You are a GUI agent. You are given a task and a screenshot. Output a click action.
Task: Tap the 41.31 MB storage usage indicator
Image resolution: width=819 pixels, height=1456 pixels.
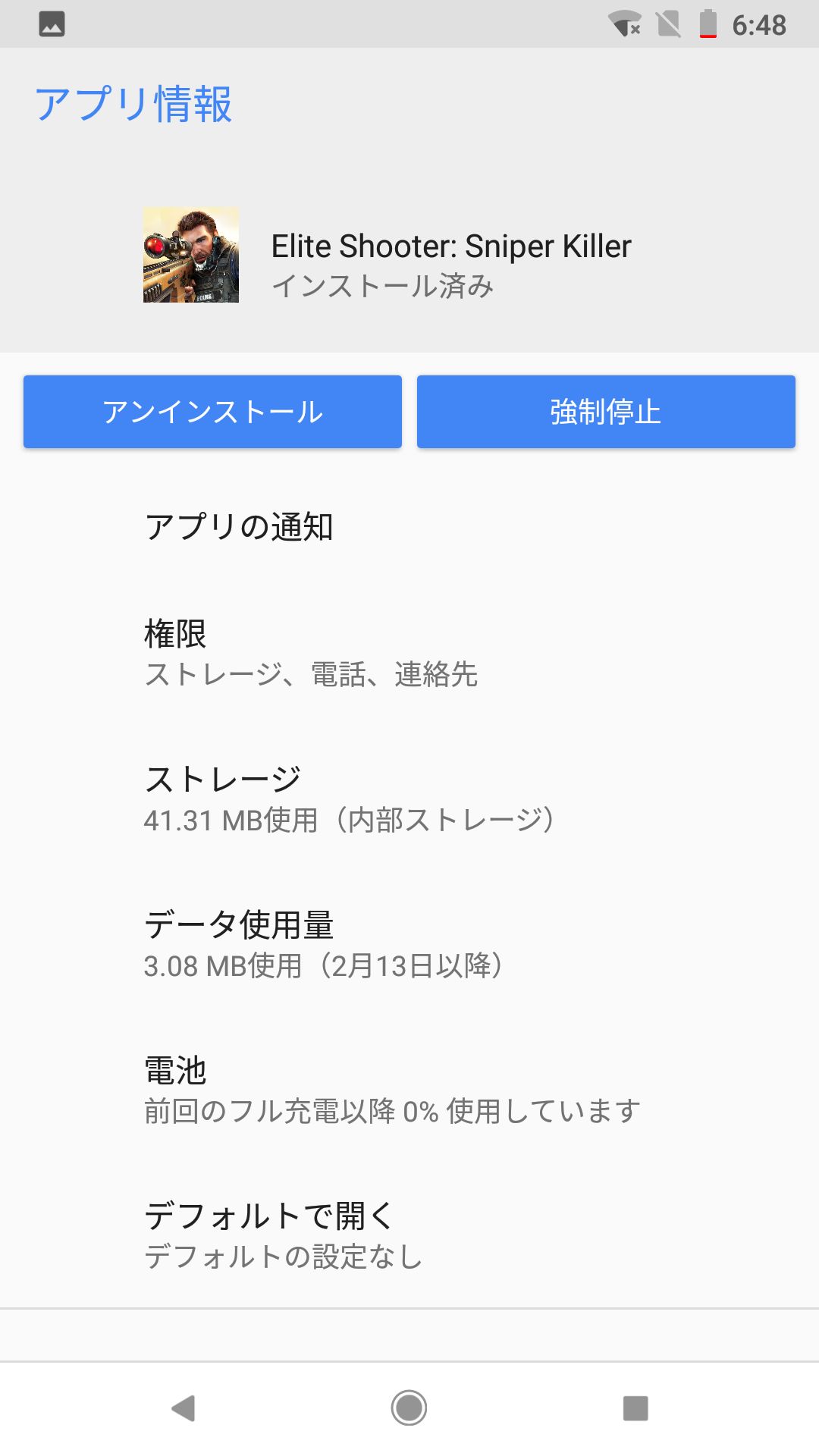(349, 819)
